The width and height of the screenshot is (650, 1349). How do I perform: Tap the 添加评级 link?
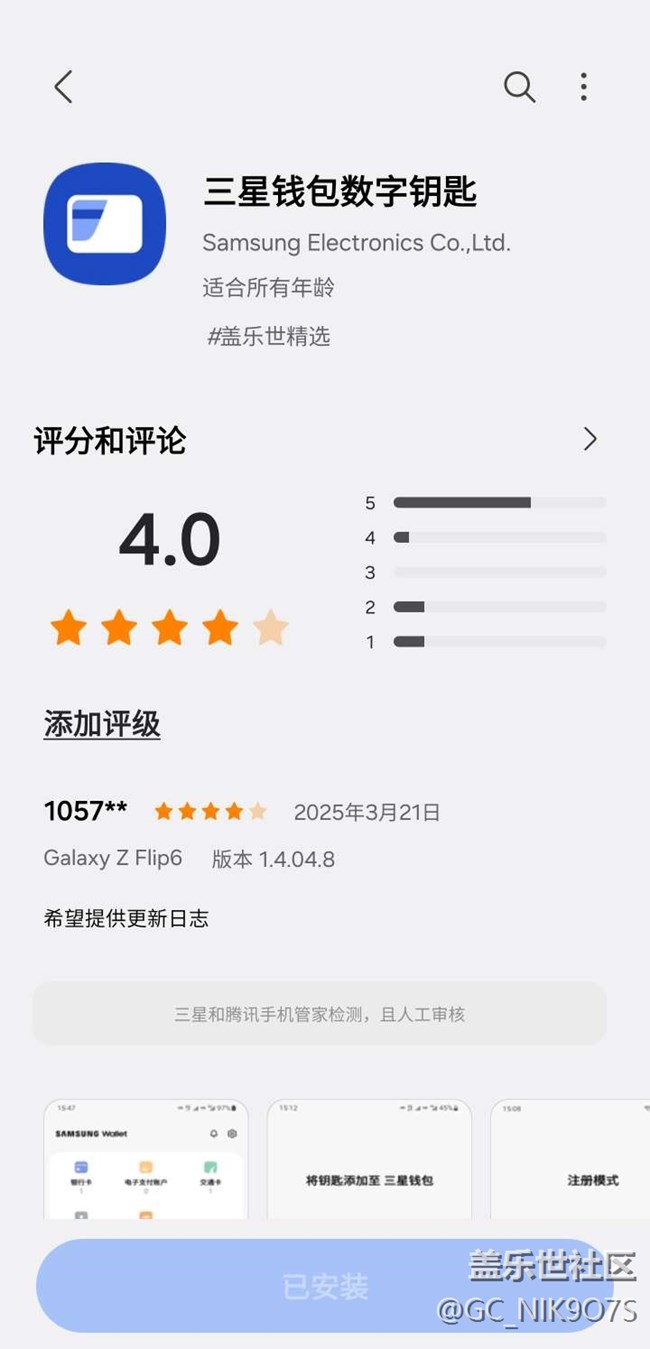click(x=102, y=724)
